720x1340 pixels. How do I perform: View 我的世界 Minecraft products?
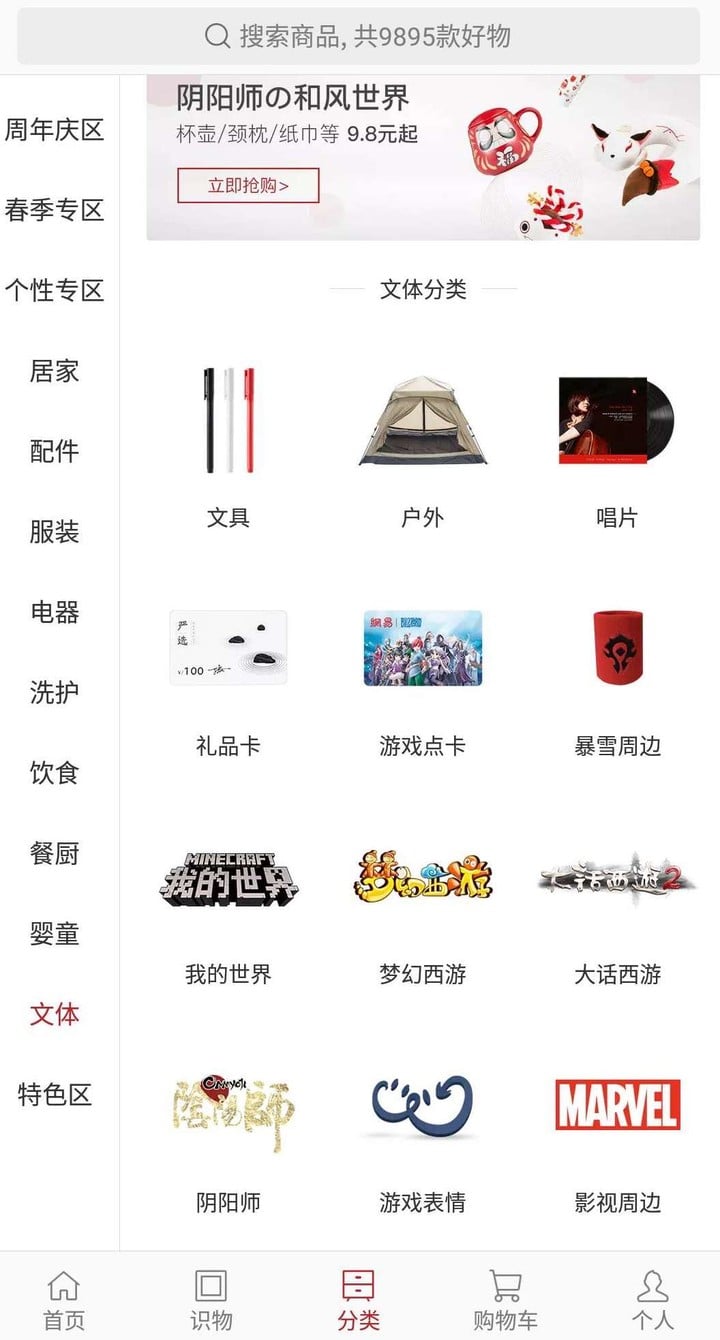click(x=228, y=901)
